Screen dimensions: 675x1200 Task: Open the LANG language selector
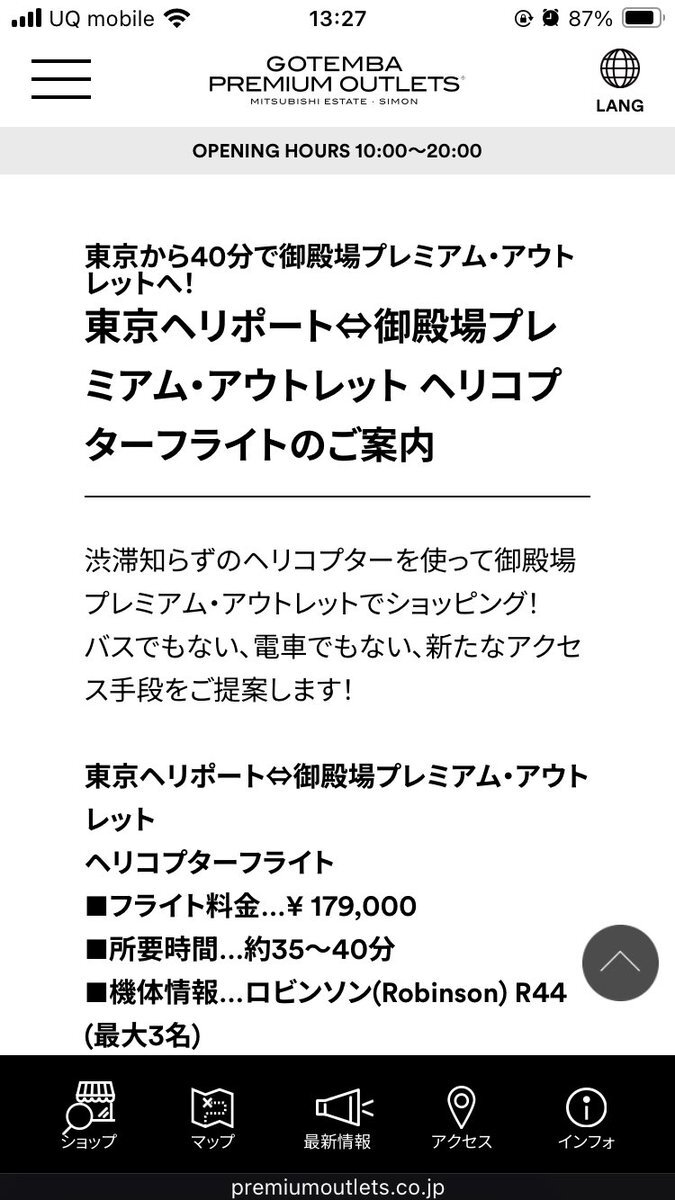620,80
